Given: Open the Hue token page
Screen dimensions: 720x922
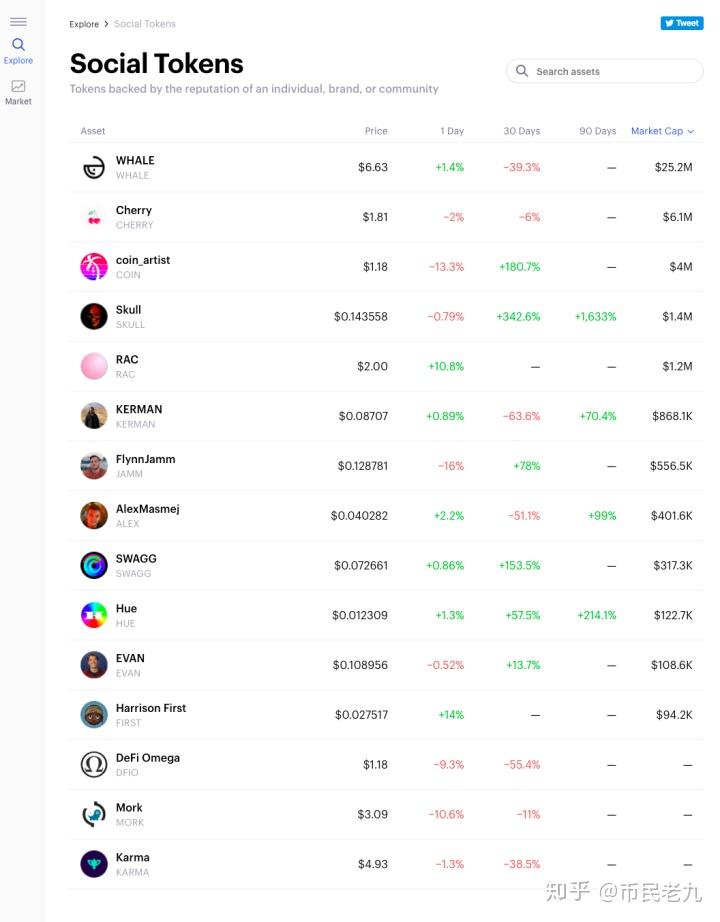Looking at the screenshot, I should click(126, 608).
